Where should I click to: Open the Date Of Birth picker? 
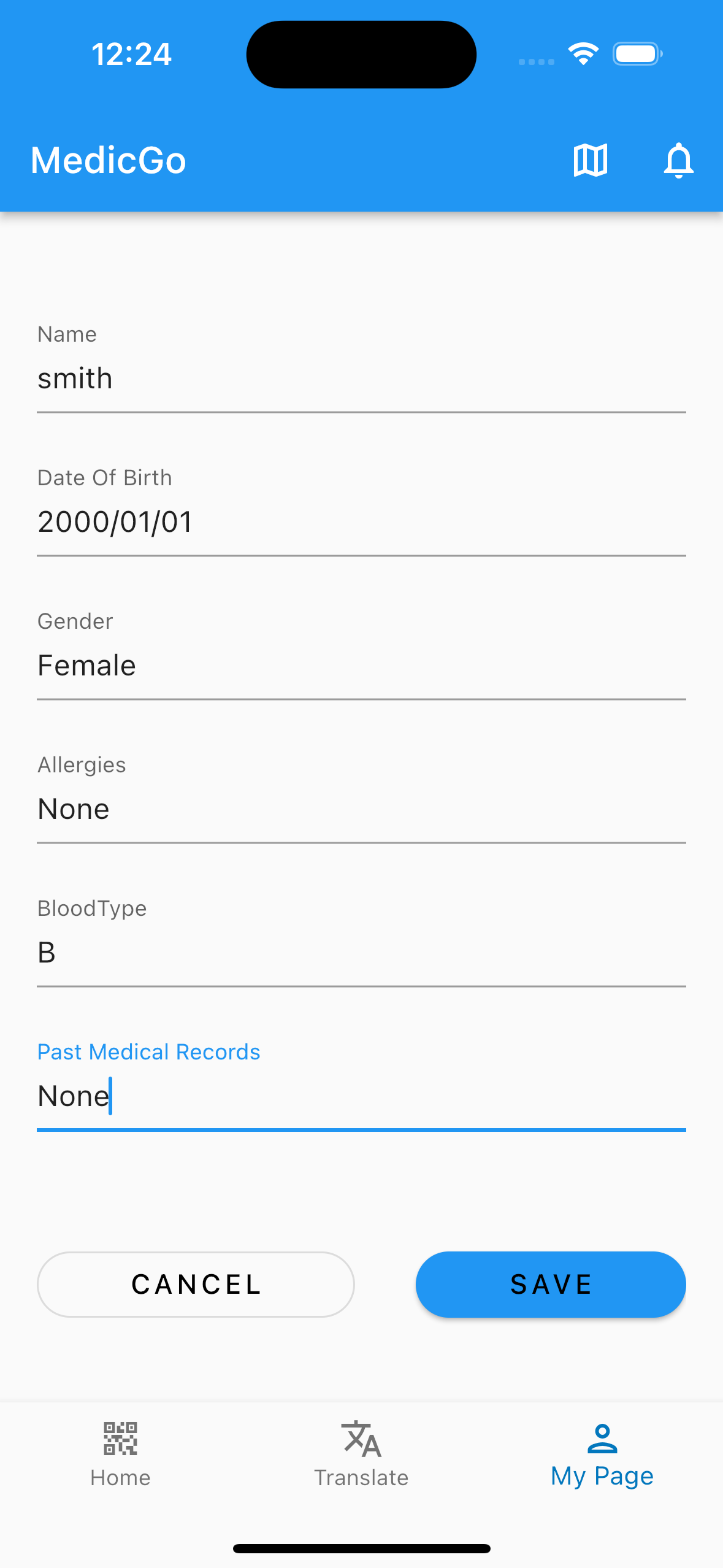pyautogui.click(x=361, y=521)
